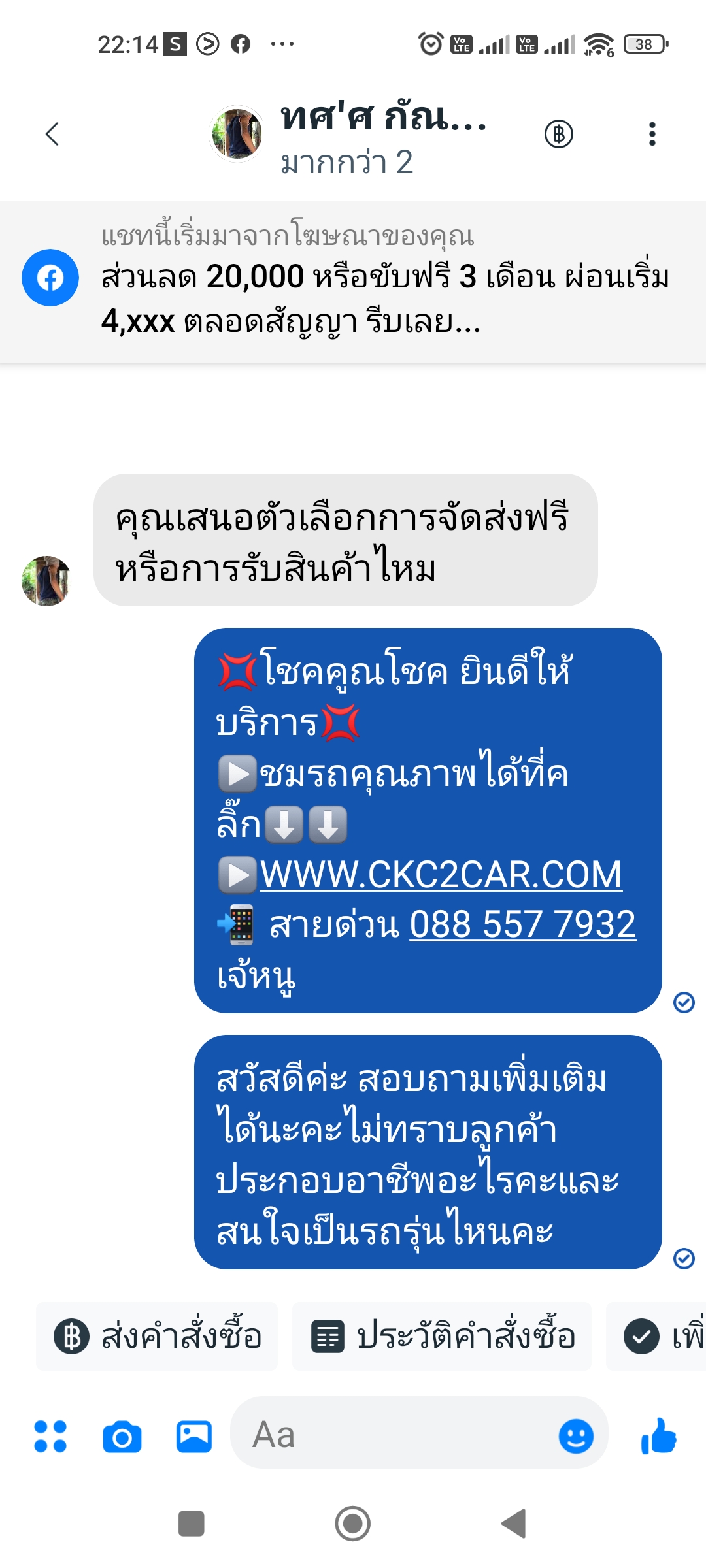Open ประวัติคำสั่งซื้อ order history chip
The width and height of the screenshot is (706, 1568).
tap(442, 1336)
